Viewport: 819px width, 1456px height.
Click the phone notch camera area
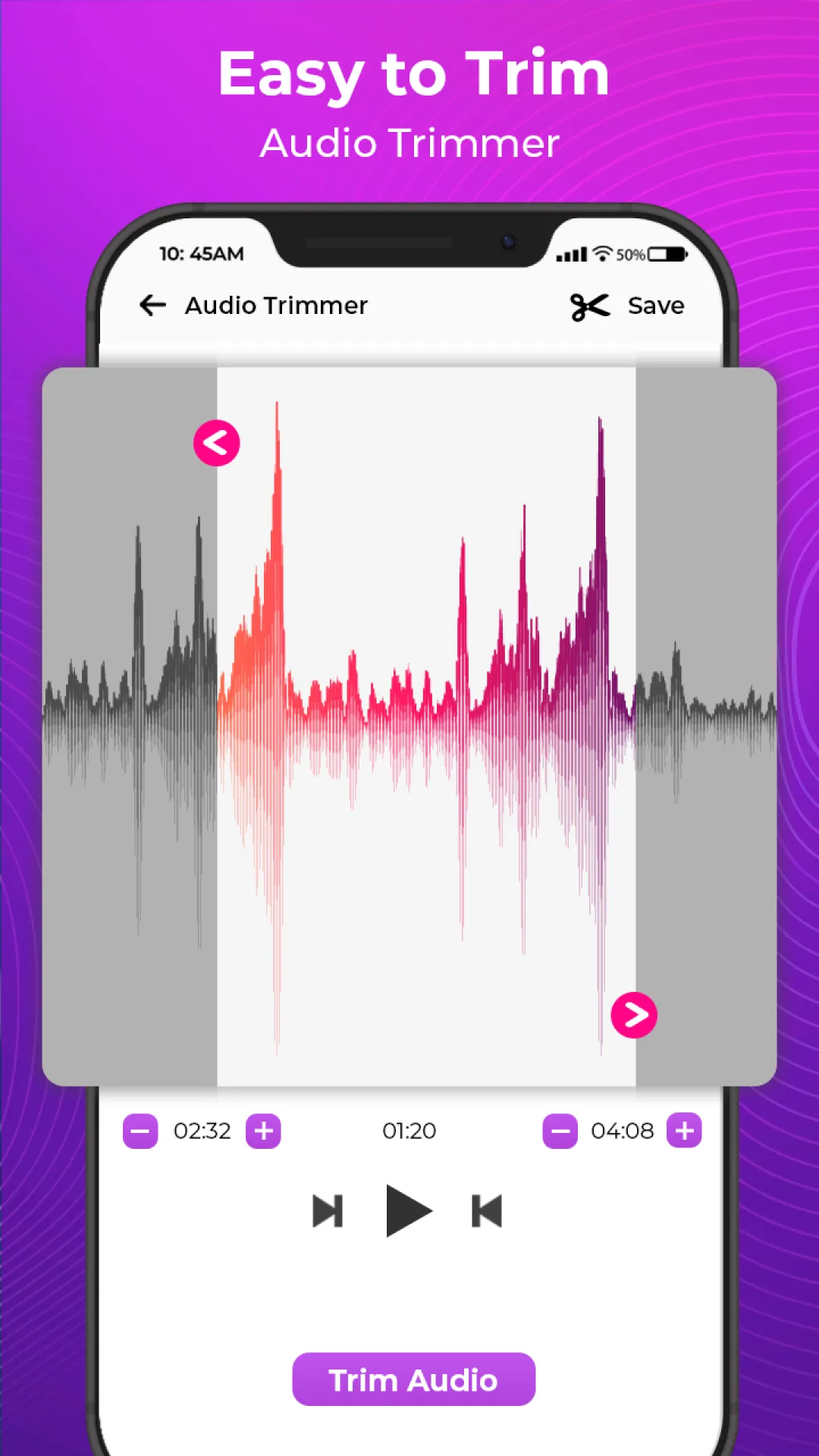[x=504, y=240]
